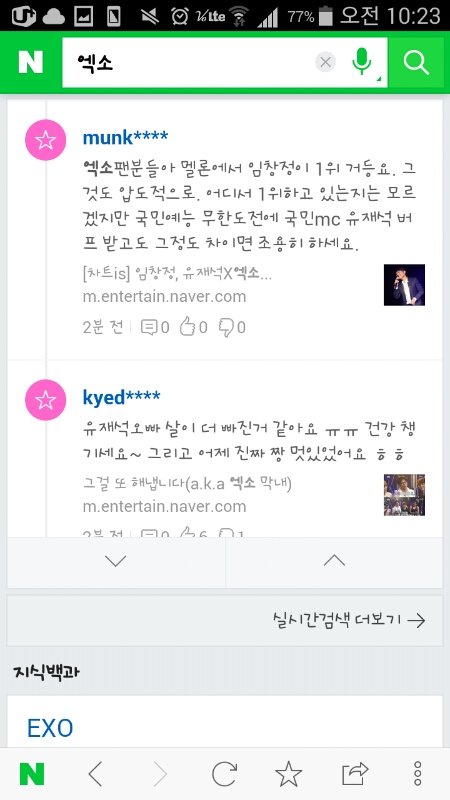Screen dimensions: 450x800
Task: Clear the search text with X
Action: 326,63
